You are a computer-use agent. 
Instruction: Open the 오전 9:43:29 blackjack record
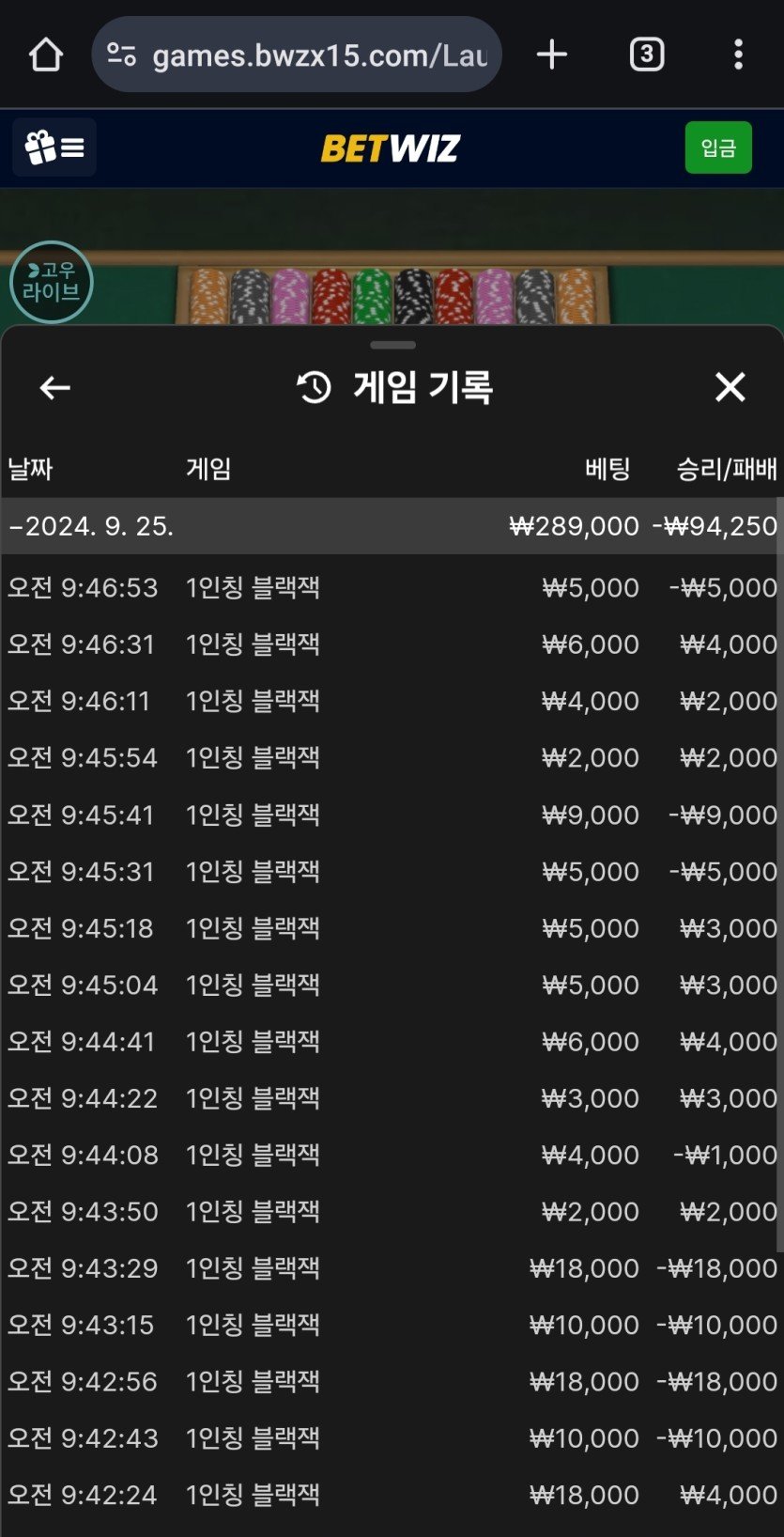[392, 1268]
